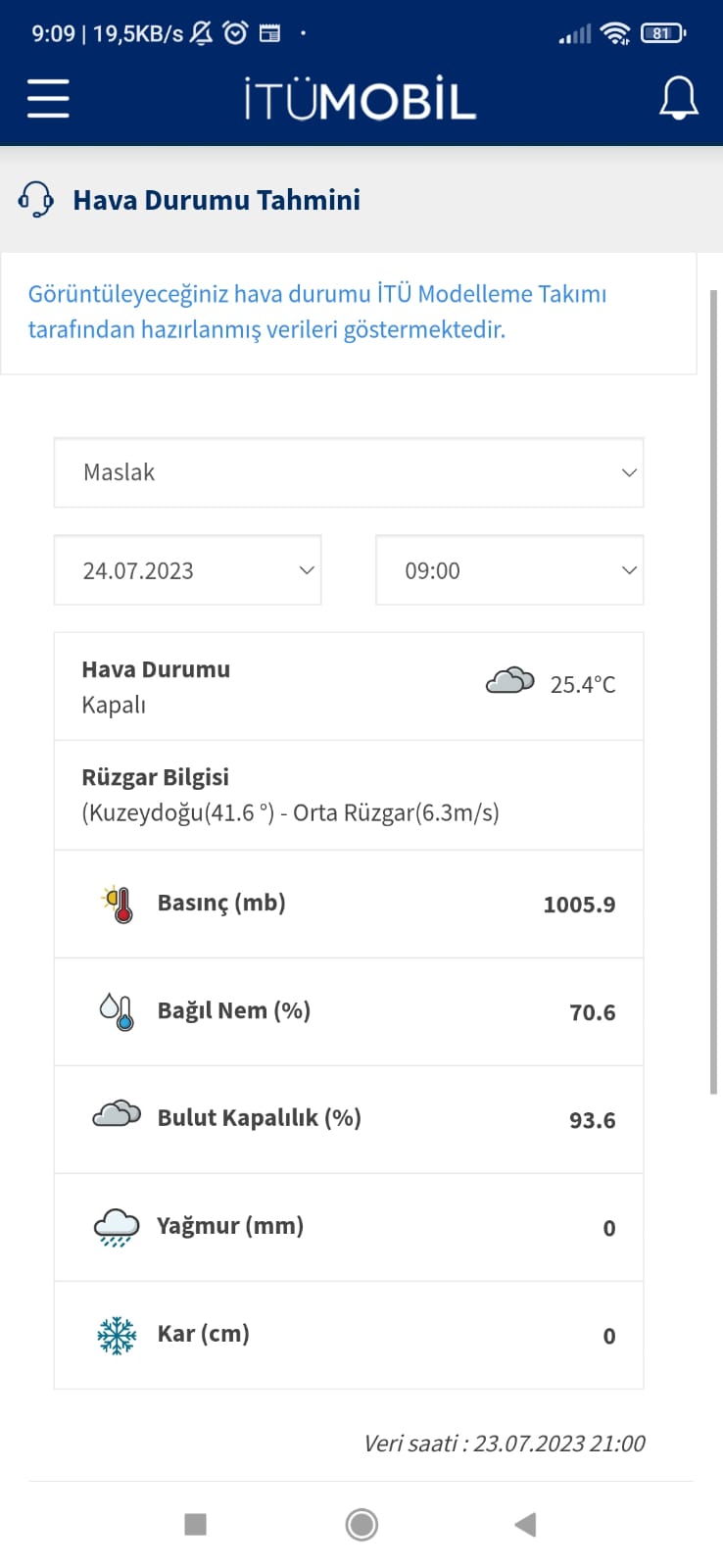Go back with the system back button
This screenshot has width=723, height=1568.
pos(525,1524)
